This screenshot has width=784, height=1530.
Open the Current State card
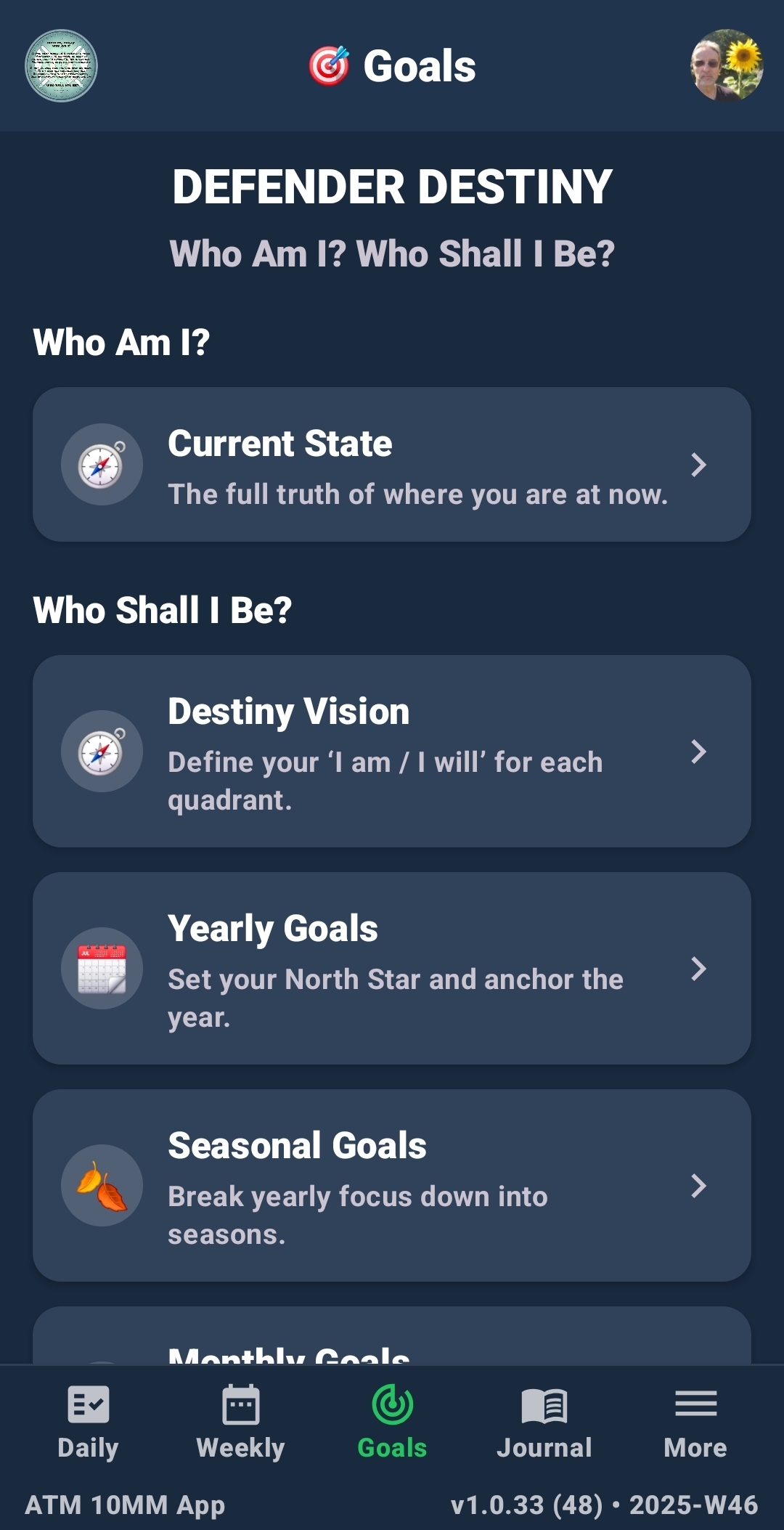point(392,465)
